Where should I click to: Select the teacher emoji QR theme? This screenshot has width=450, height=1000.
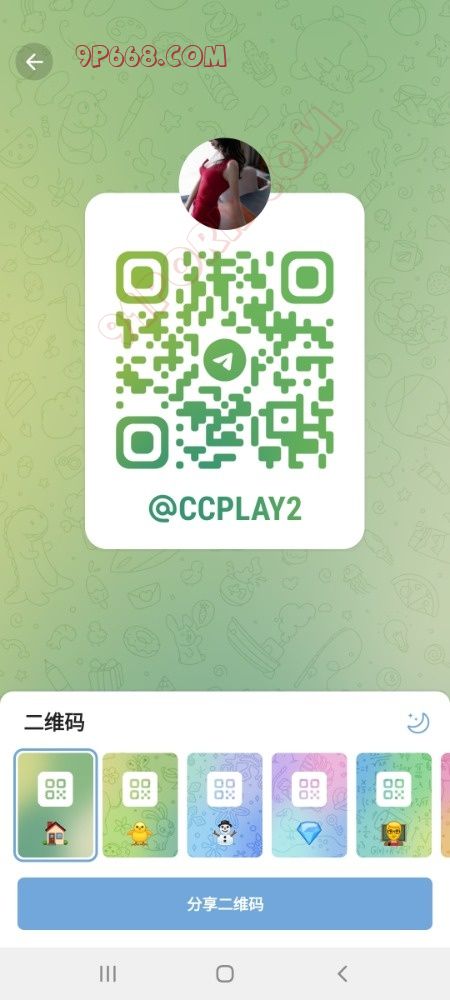coord(394,805)
